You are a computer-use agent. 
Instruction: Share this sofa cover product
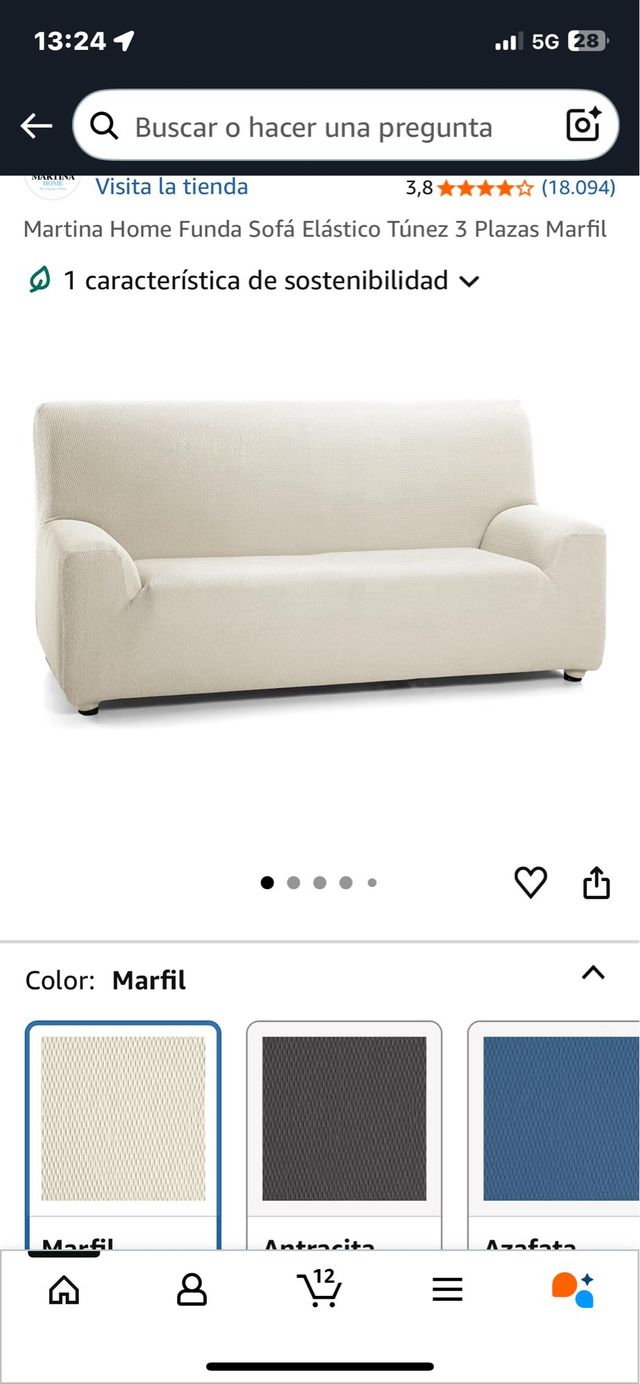596,882
